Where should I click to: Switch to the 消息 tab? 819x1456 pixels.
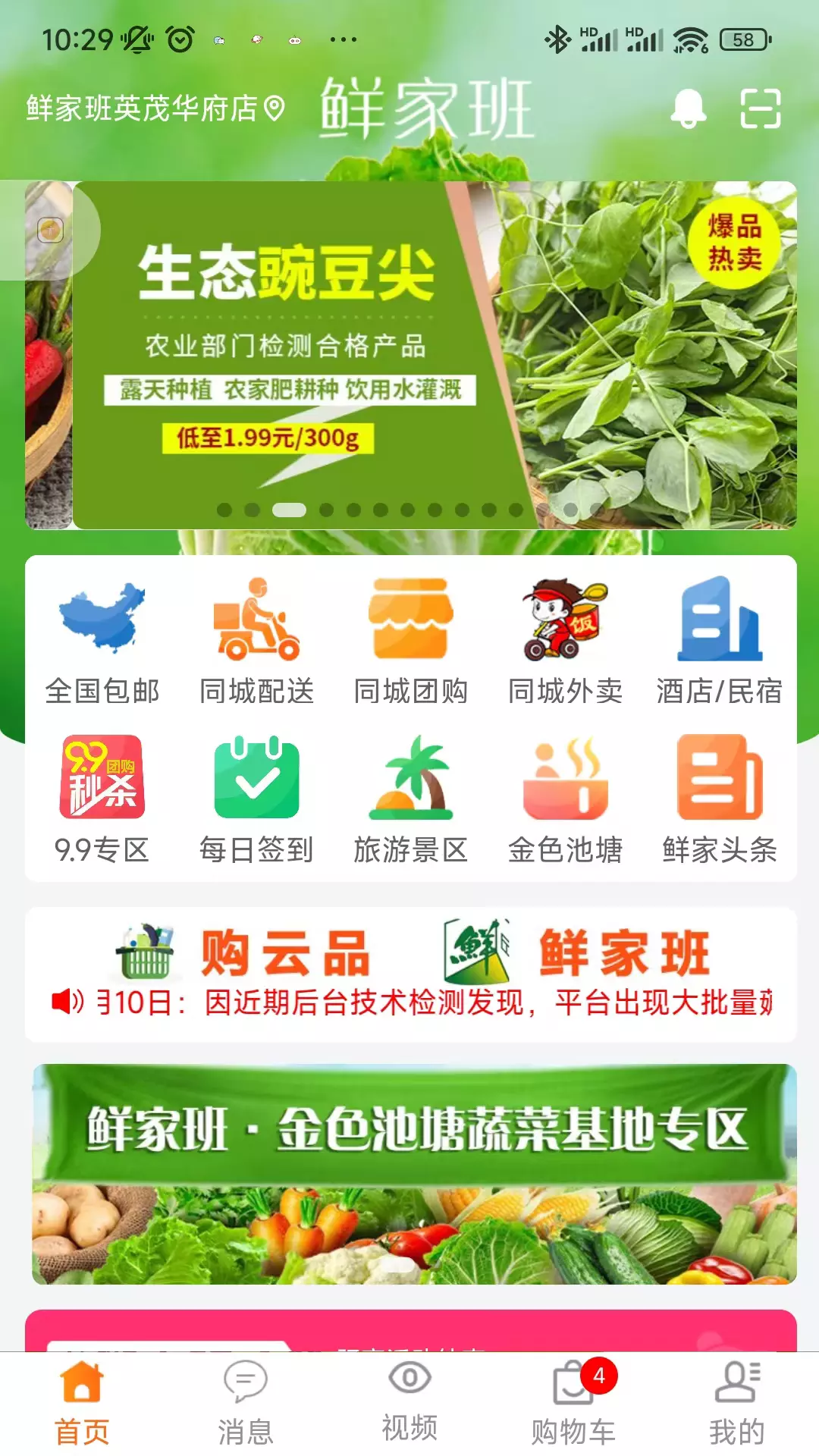click(x=246, y=1404)
